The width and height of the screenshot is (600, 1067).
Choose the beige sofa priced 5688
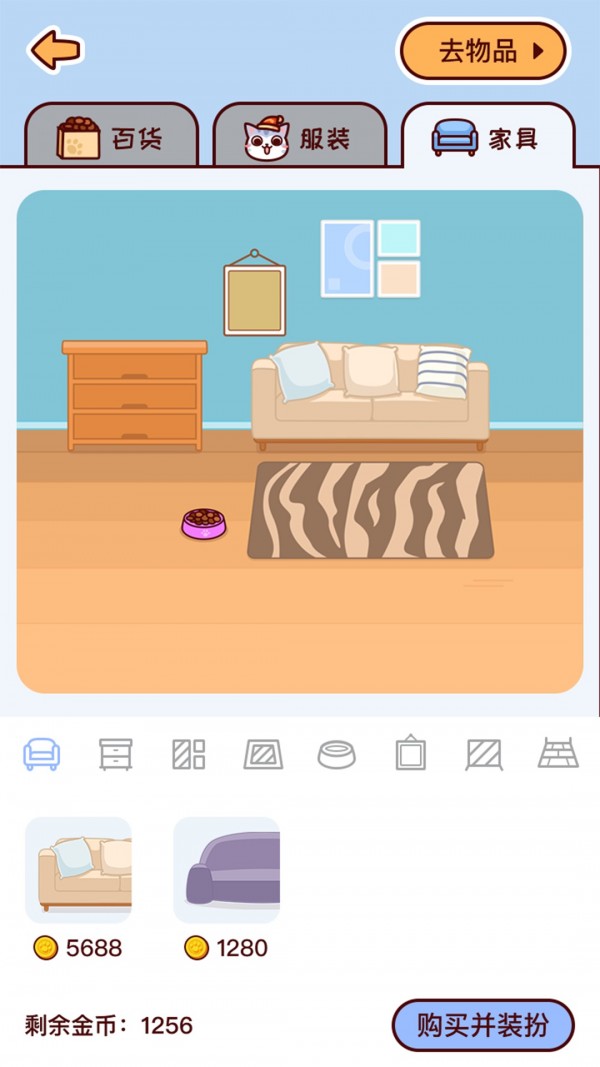tap(78, 869)
